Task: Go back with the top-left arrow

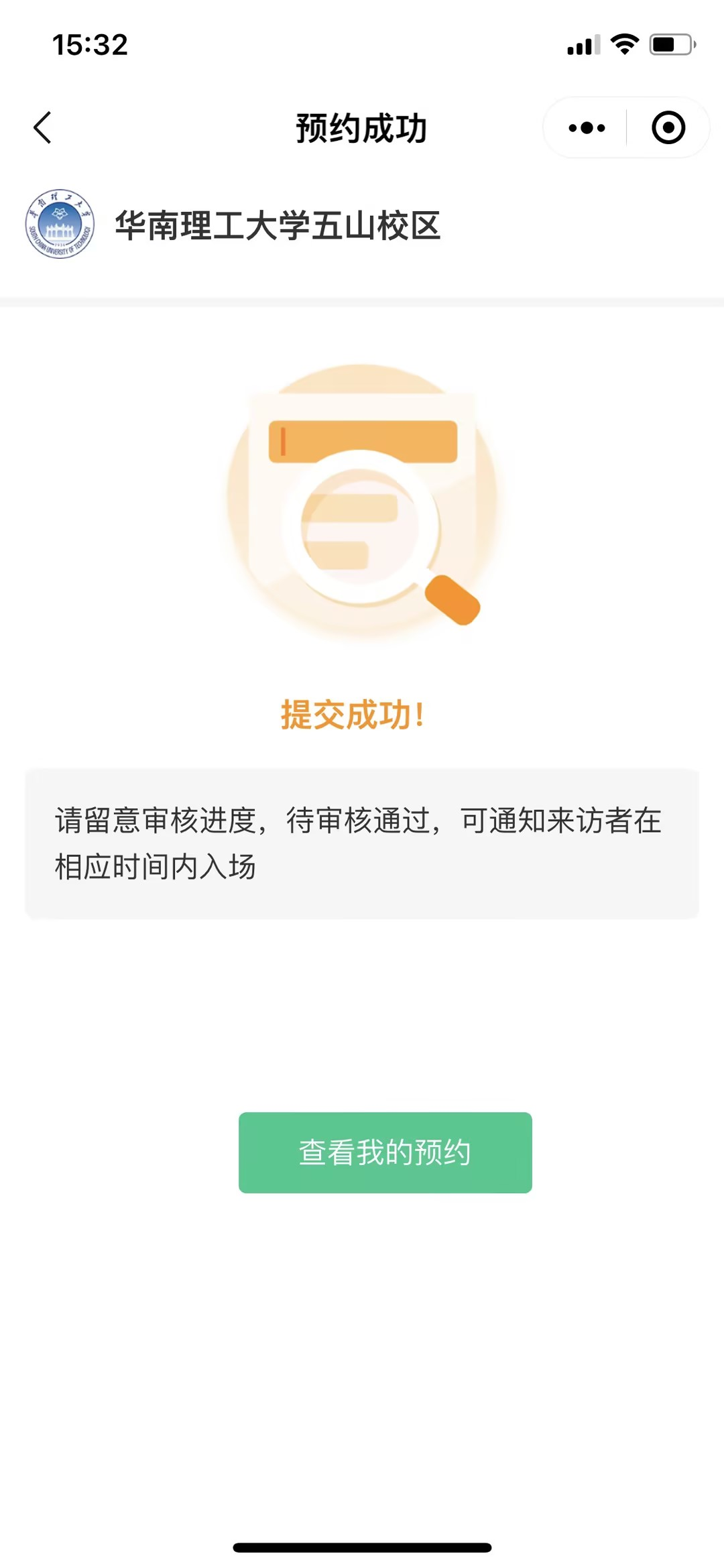Action: click(43, 127)
